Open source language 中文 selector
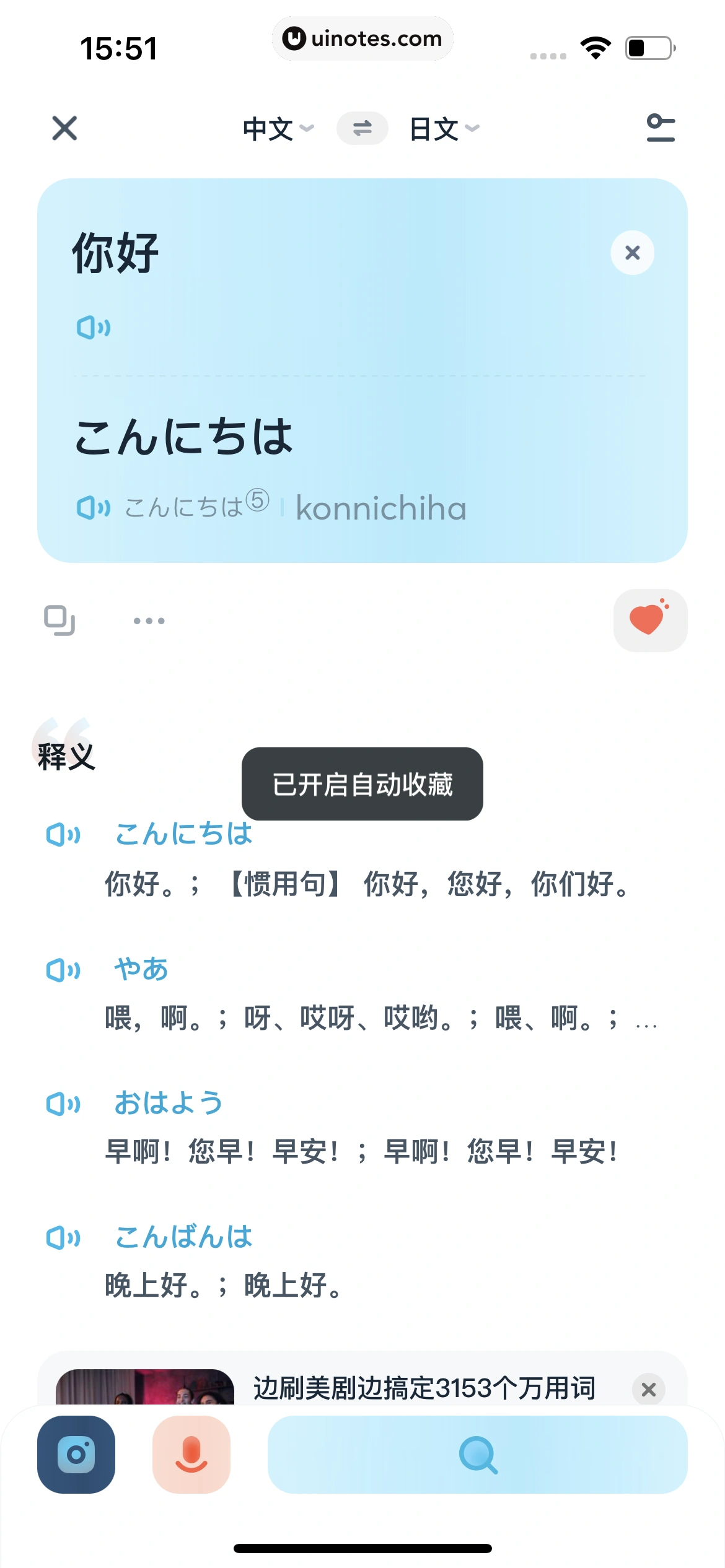Viewport: 725px width, 1568px height. click(x=276, y=128)
